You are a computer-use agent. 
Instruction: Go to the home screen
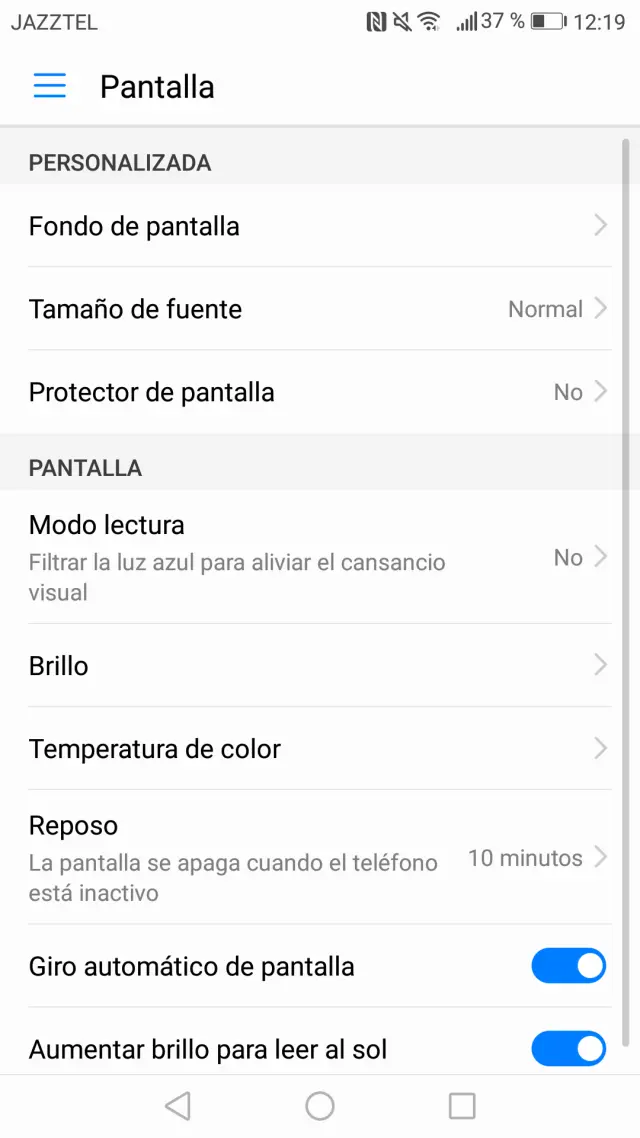(320, 1105)
